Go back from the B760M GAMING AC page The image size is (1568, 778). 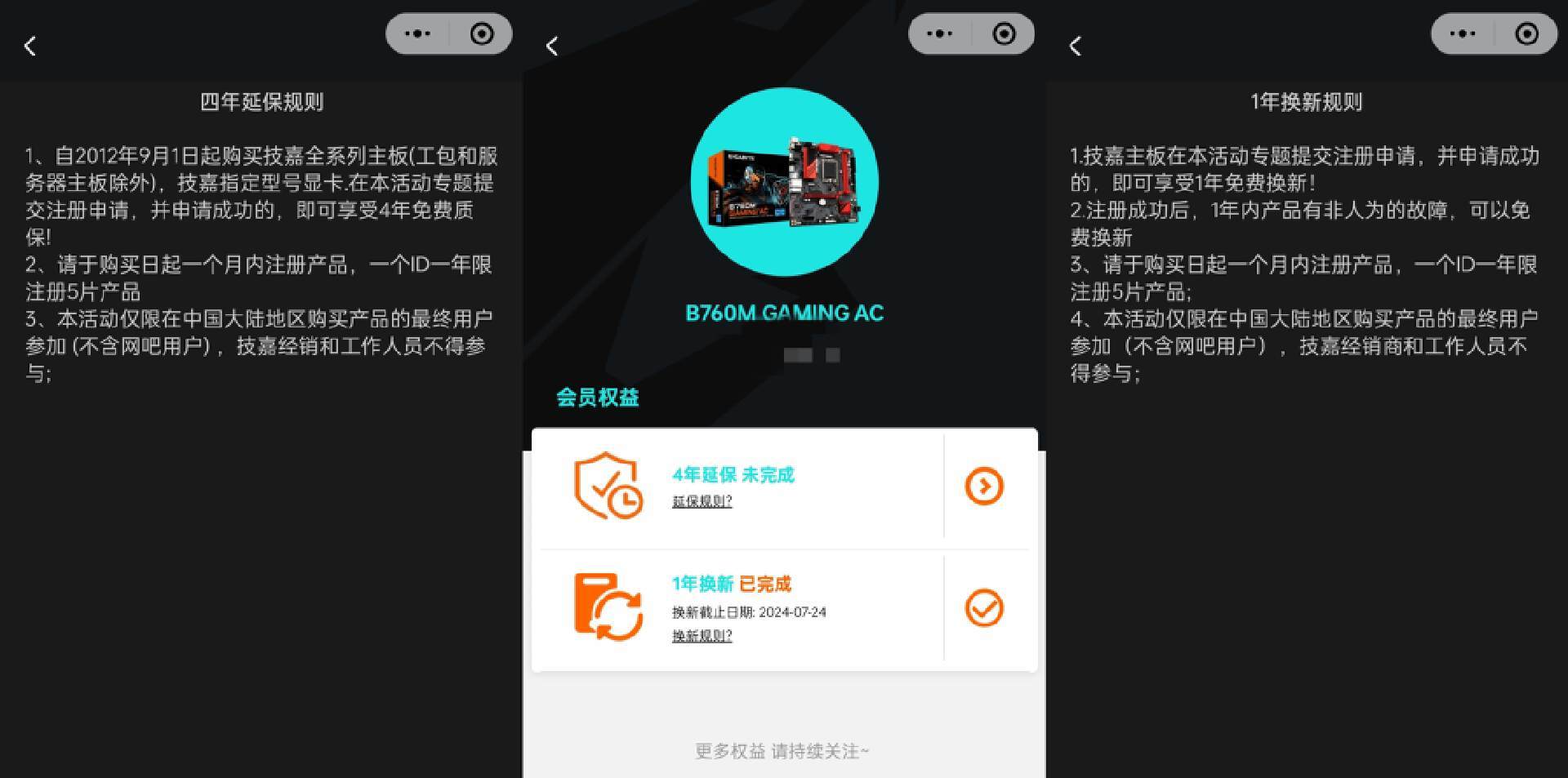coord(552,46)
